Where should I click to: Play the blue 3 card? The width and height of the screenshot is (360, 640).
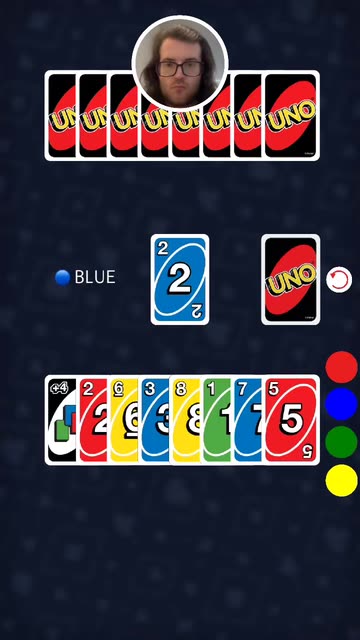(154, 420)
